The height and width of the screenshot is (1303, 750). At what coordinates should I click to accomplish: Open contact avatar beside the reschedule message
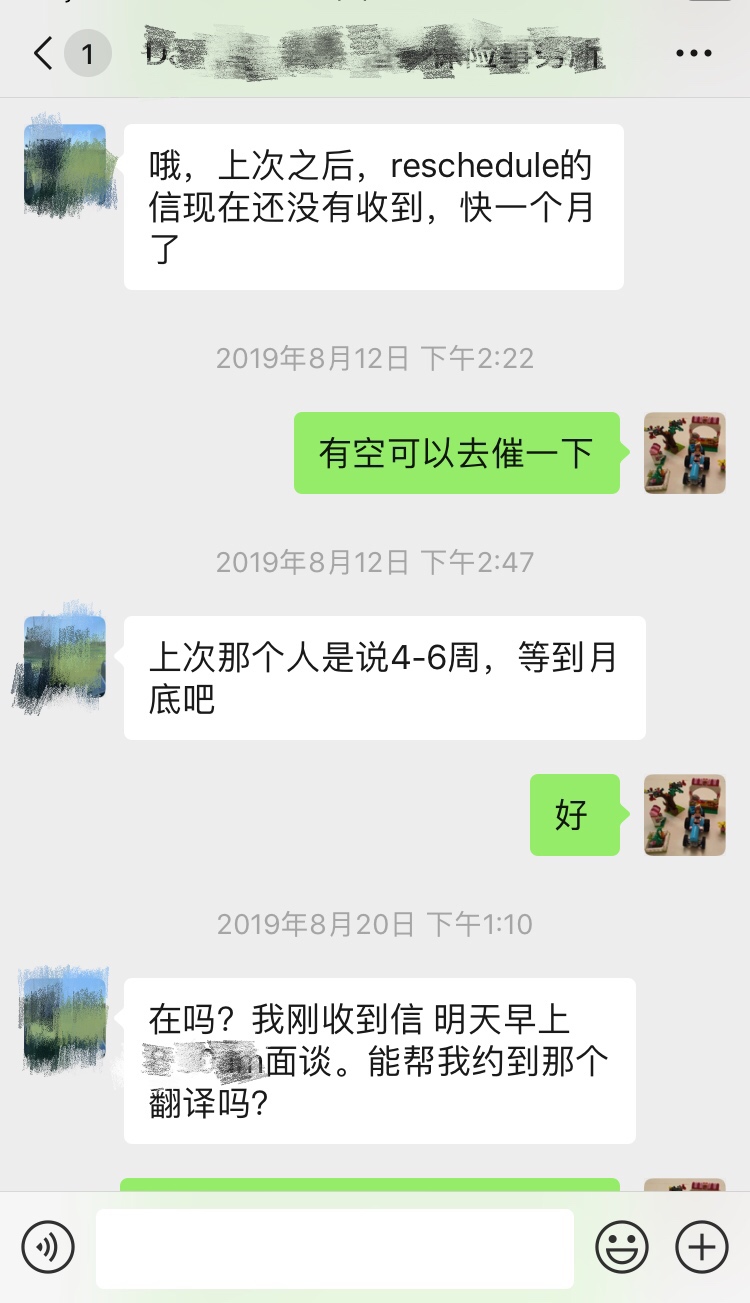click(65, 165)
